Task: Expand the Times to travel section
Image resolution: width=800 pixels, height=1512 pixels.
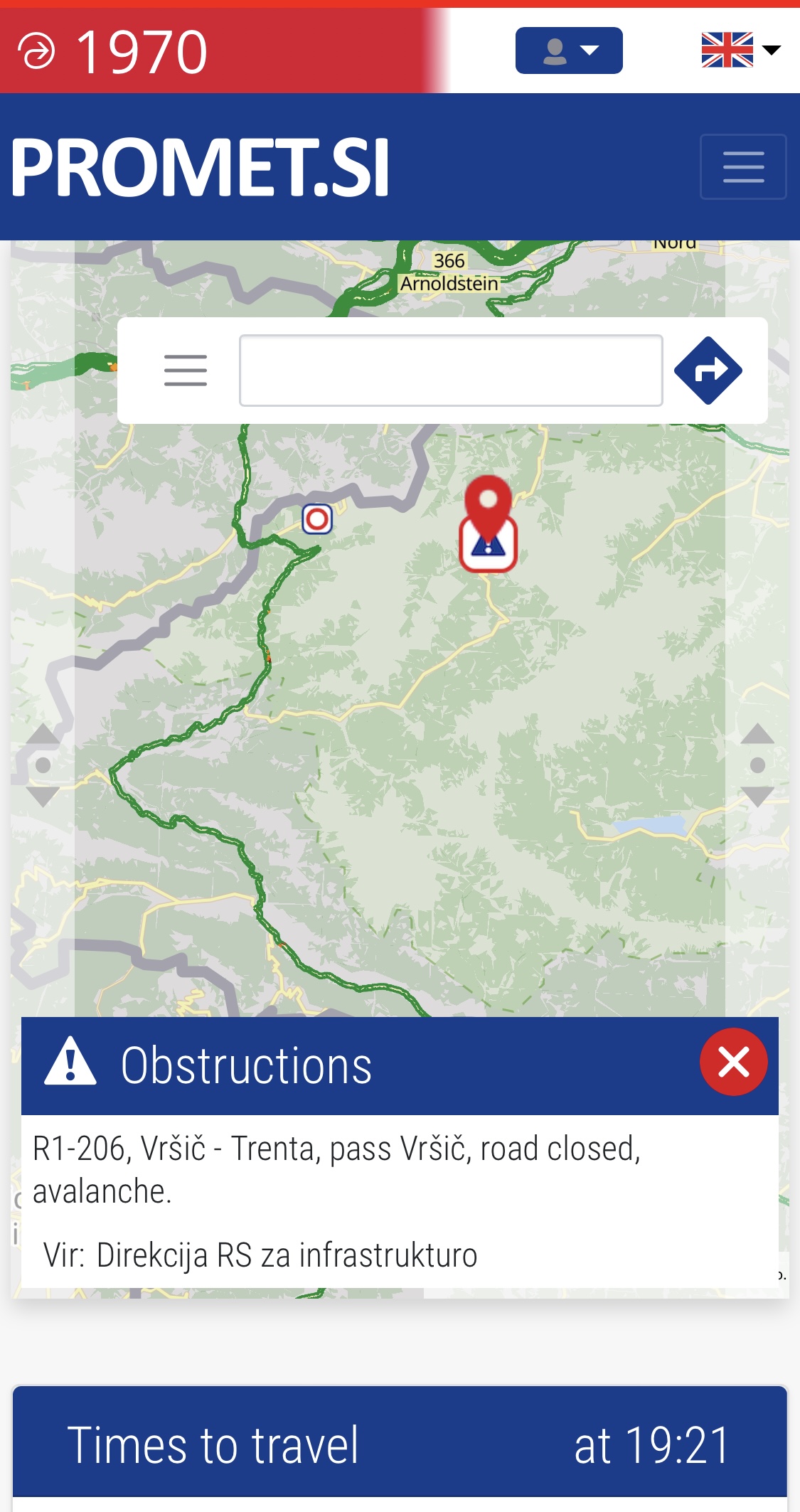Action: (x=400, y=1444)
